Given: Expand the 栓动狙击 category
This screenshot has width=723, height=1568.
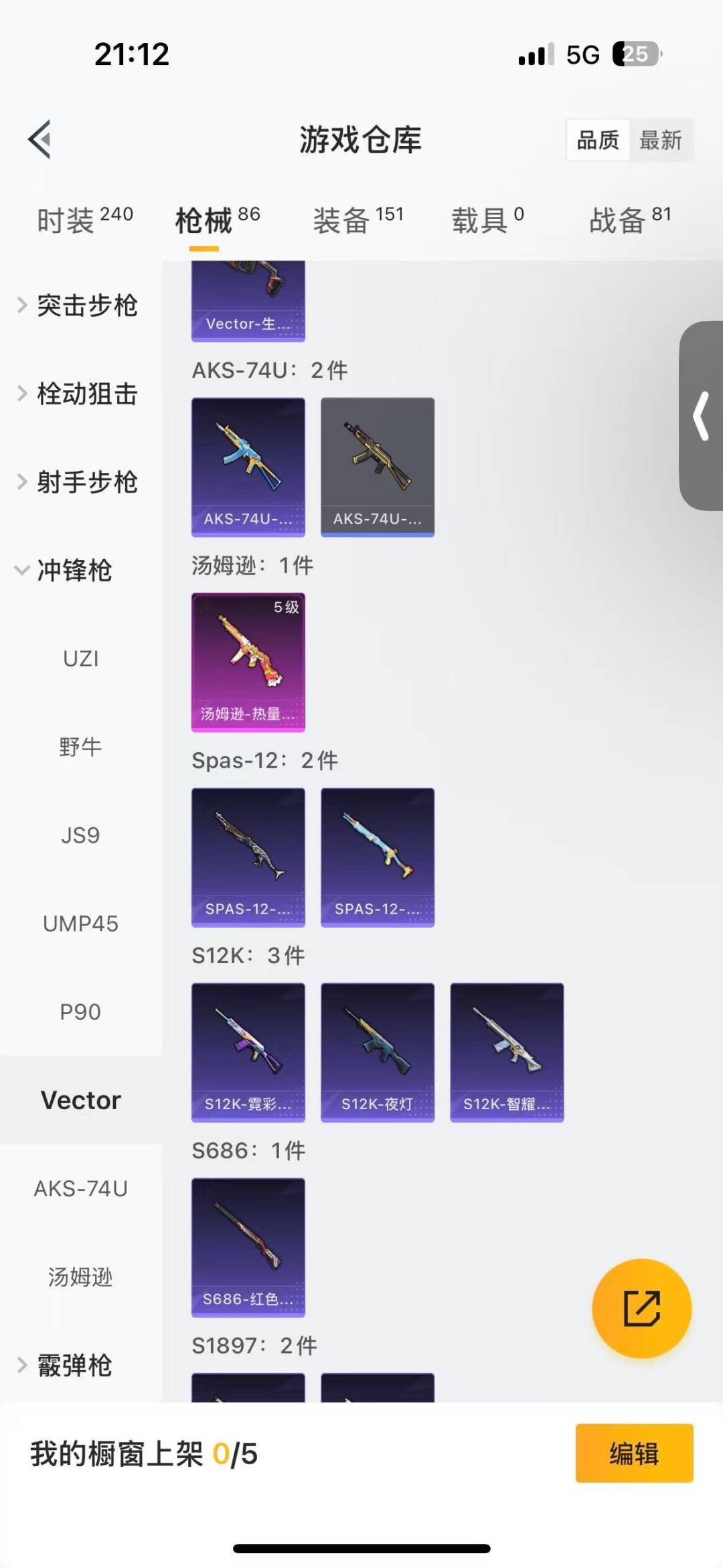Looking at the screenshot, I should click(x=87, y=394).
